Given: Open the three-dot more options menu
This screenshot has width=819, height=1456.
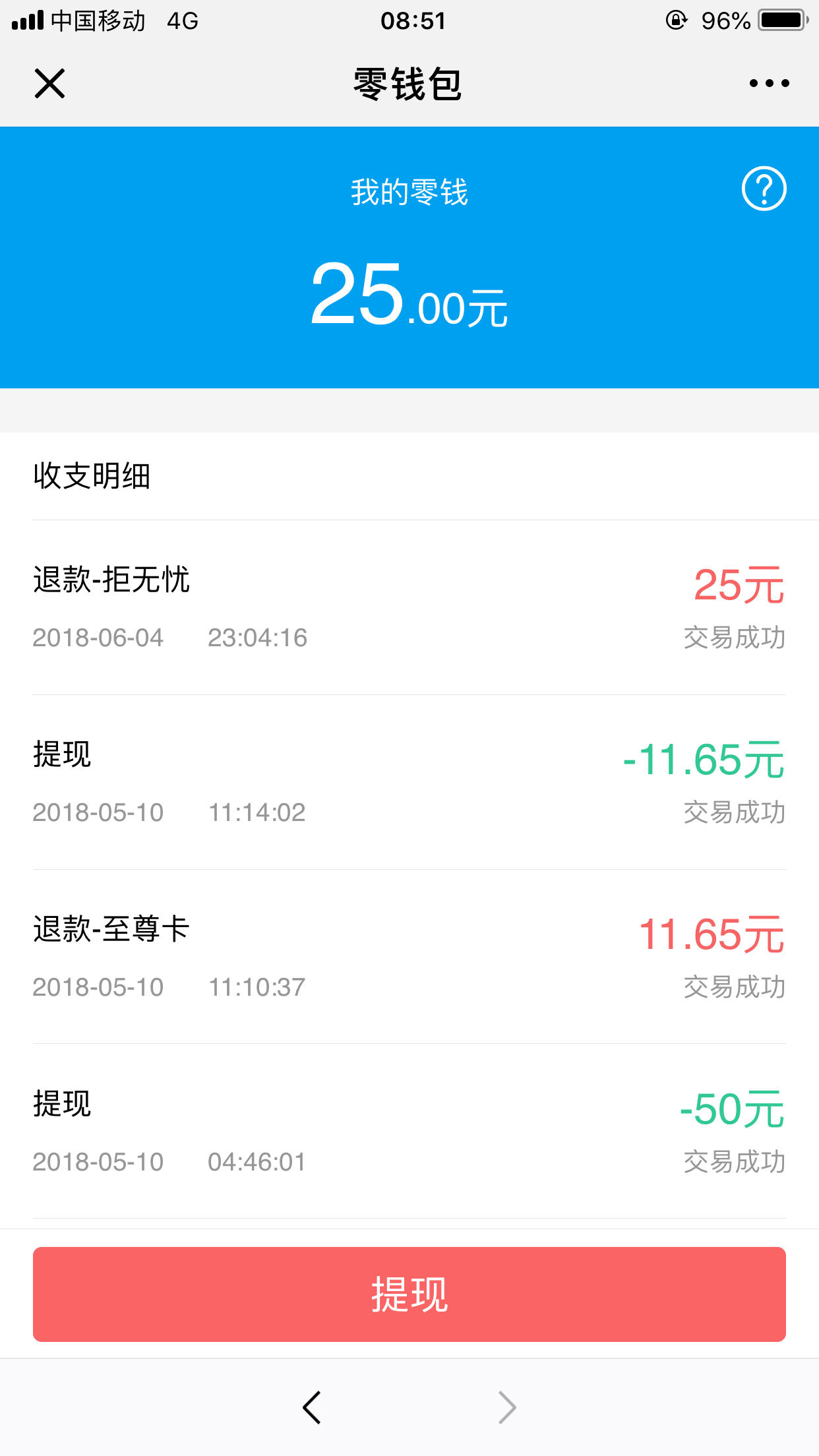Looking at the screenshot, I should pos(769,83).
